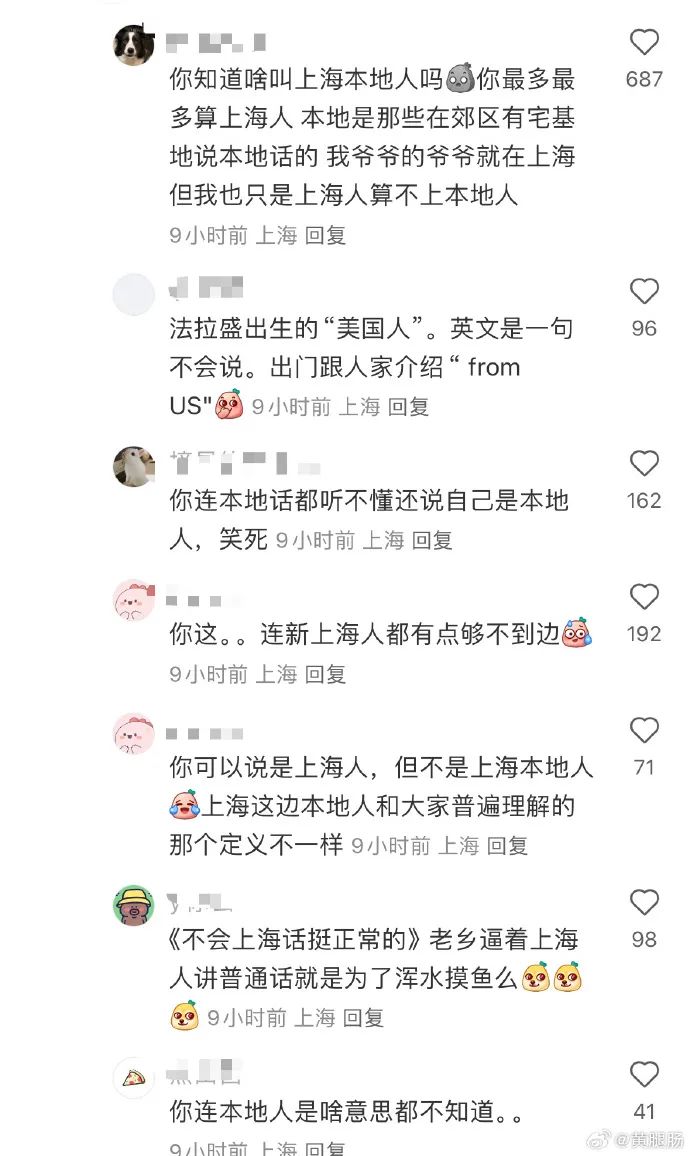This screenshot has height=1156, width=690.
Task: Open the dog avatar commenter's profile
Action: (134, 45)
